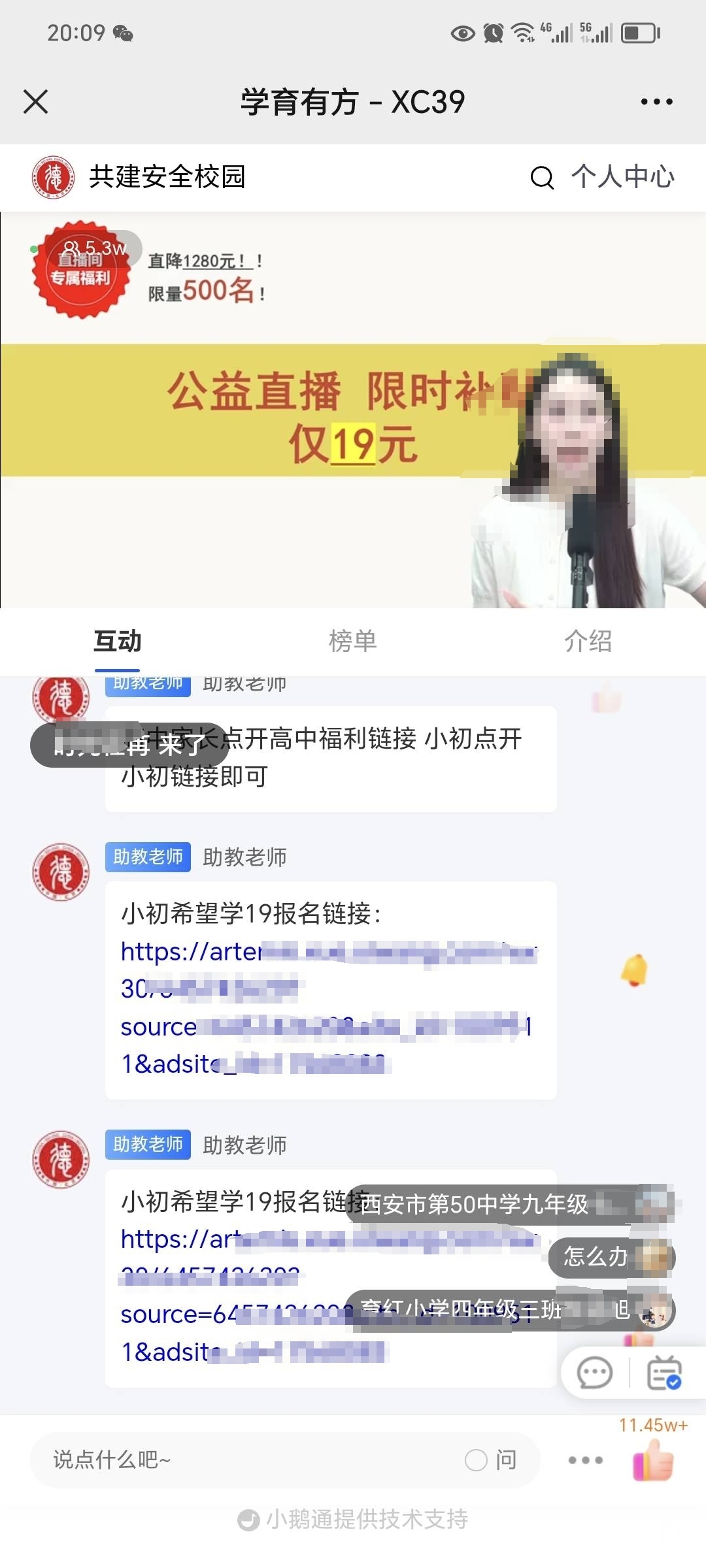Open the search magnifier icon
The image size is (706, 1568).
(x=542, y=177)
